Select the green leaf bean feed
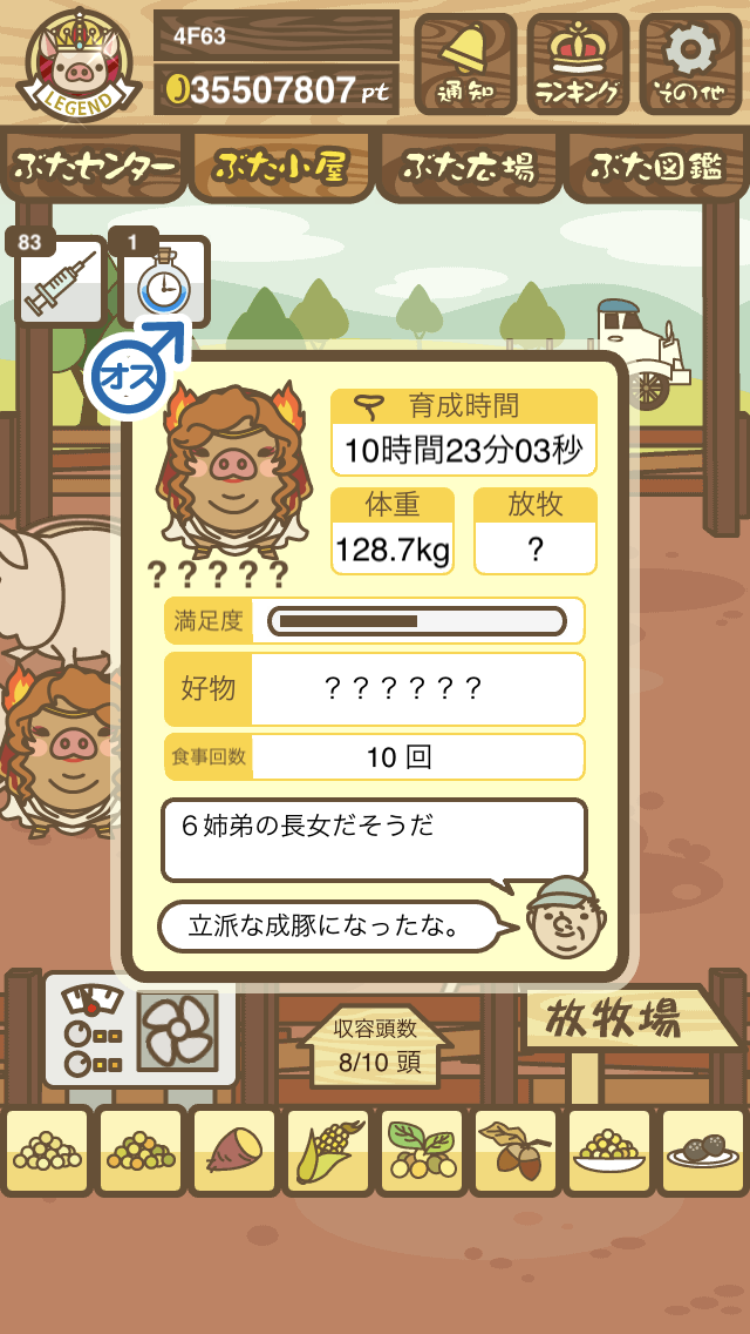 point(422,1151)
